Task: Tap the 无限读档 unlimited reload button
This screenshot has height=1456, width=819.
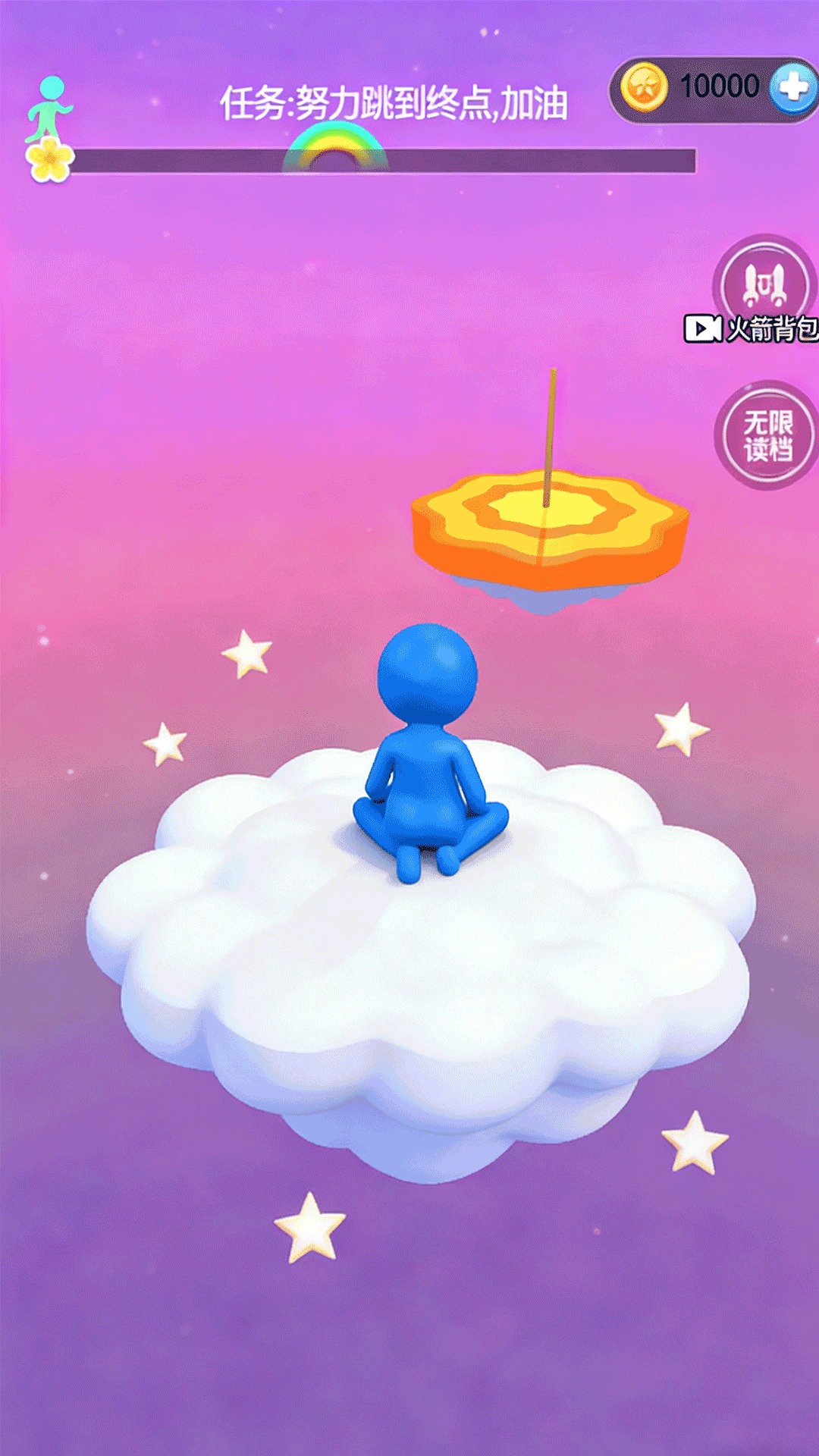Action: [767, 435]
